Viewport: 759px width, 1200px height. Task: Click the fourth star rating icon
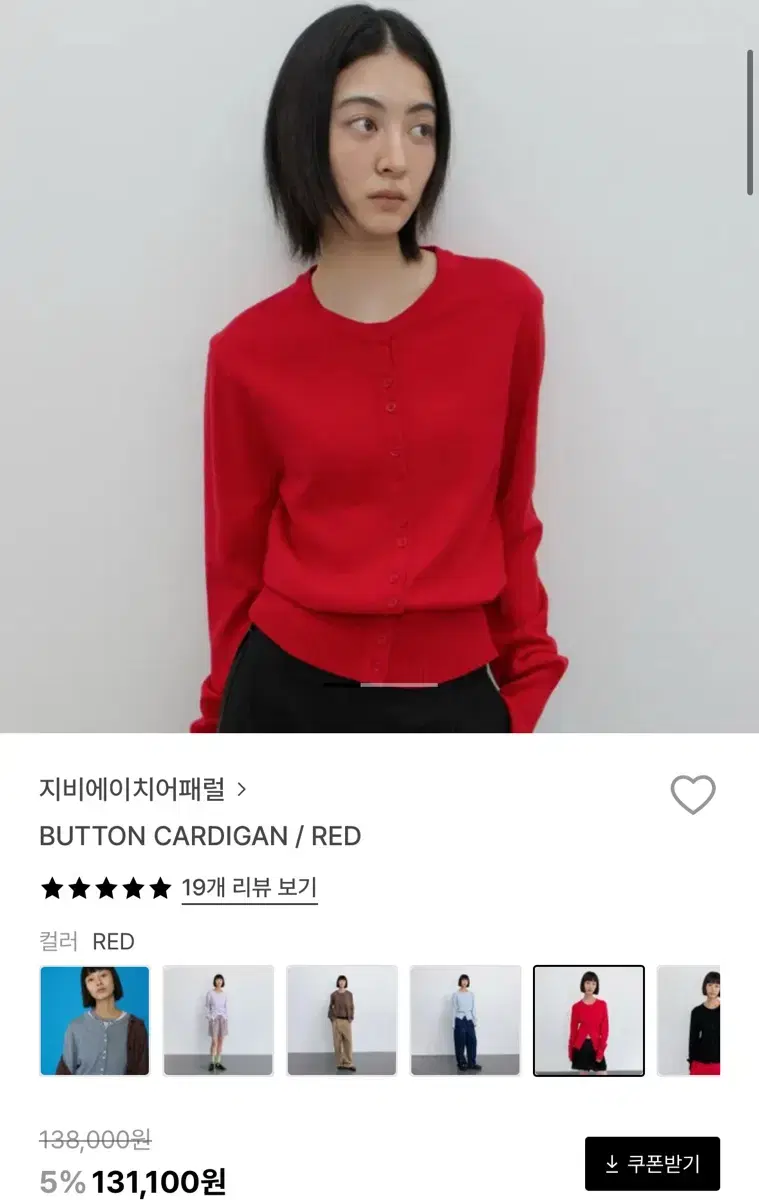tap(131, 886)
